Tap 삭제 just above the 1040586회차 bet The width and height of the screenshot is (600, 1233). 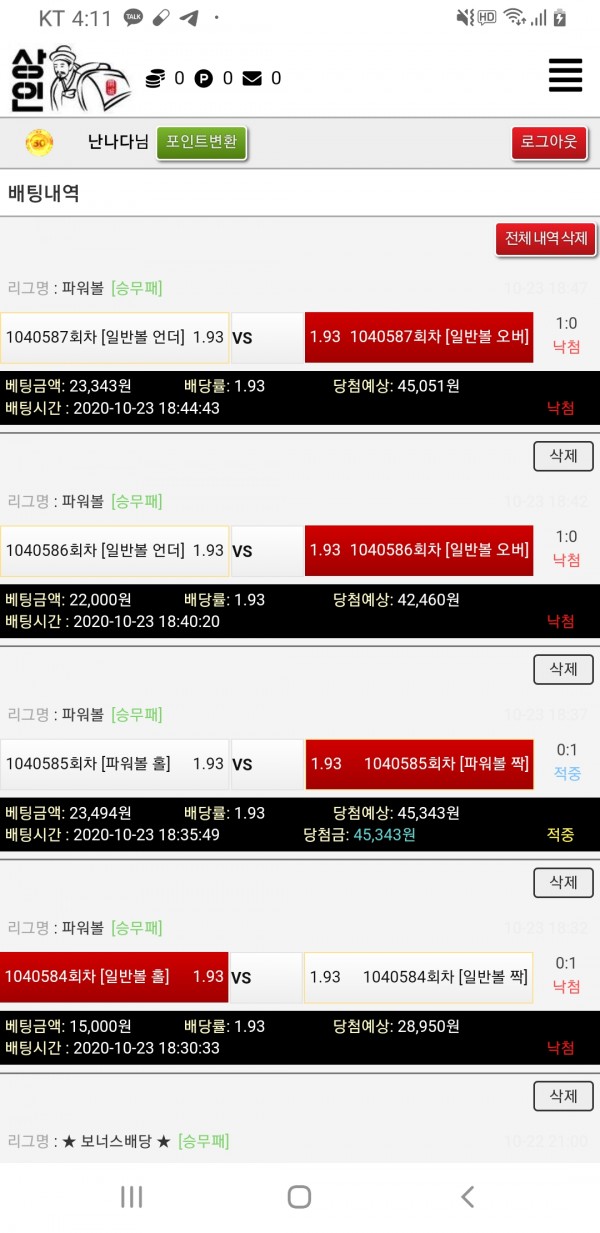pyautogui.click(x=563, y=456)
